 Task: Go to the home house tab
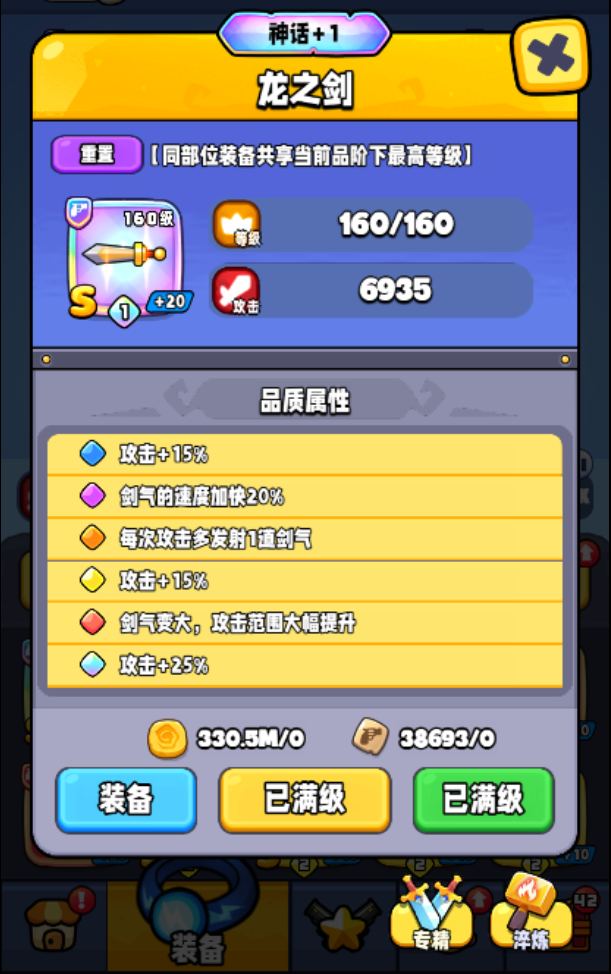52,925
